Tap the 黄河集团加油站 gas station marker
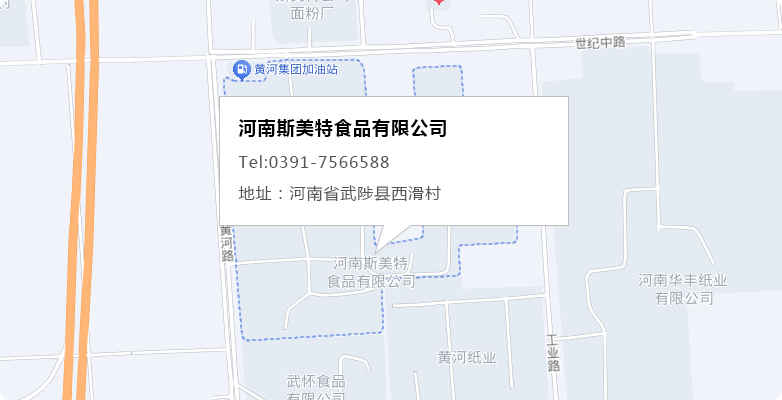Screen dimensions: 782x400 click(242, 69)
